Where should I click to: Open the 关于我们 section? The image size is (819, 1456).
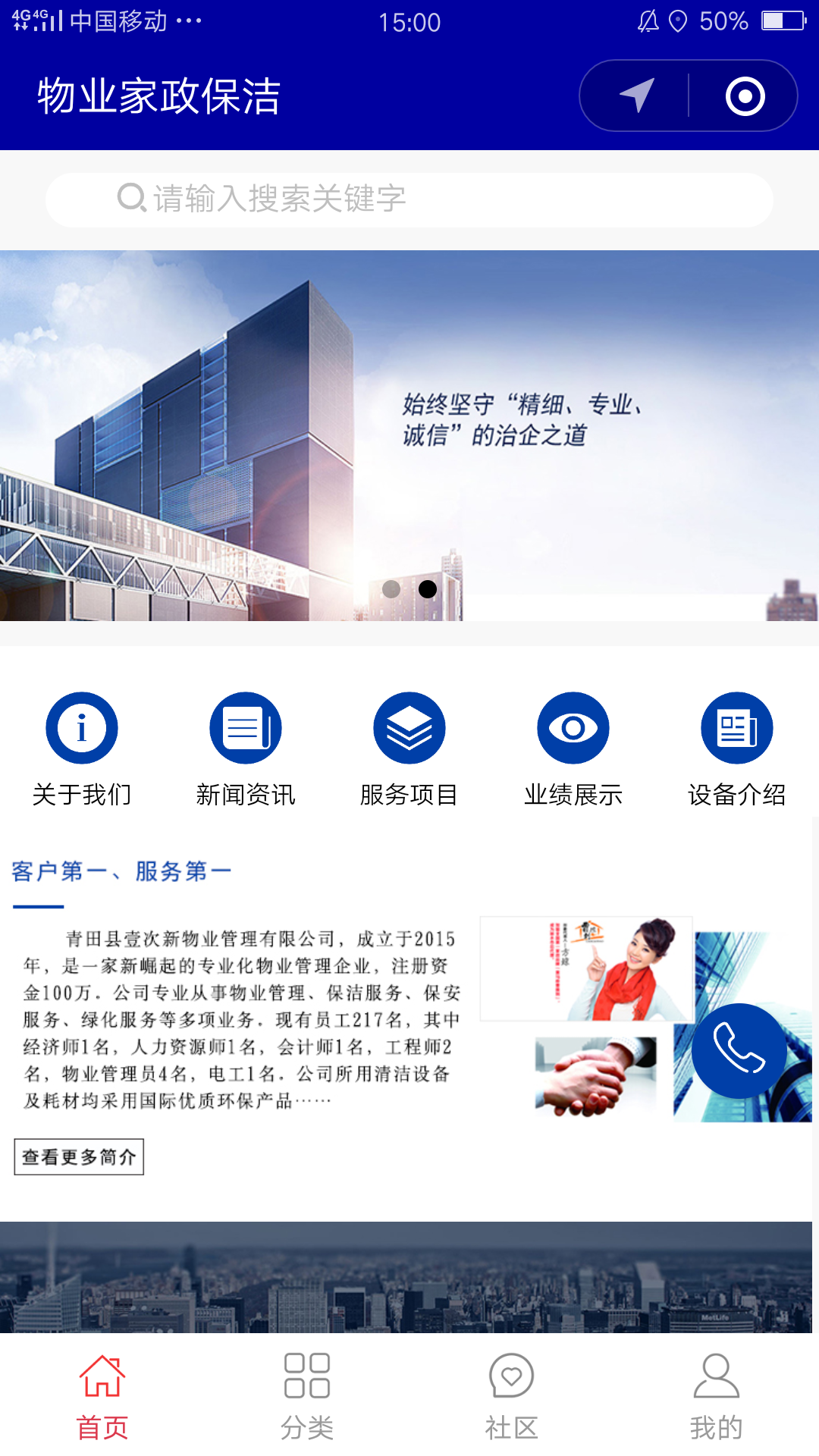[82, 748]
